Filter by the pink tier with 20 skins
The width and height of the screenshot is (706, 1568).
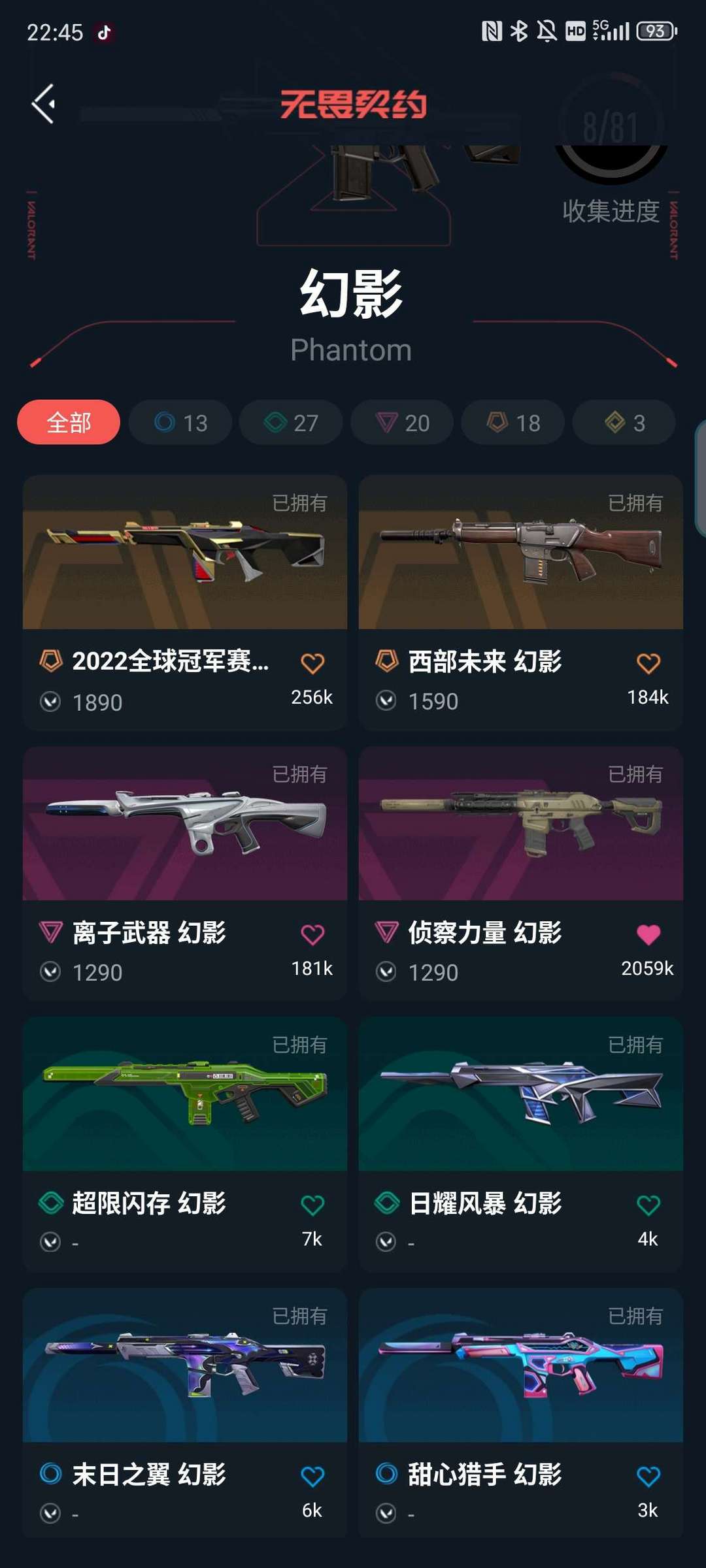[x=402, y=423]
